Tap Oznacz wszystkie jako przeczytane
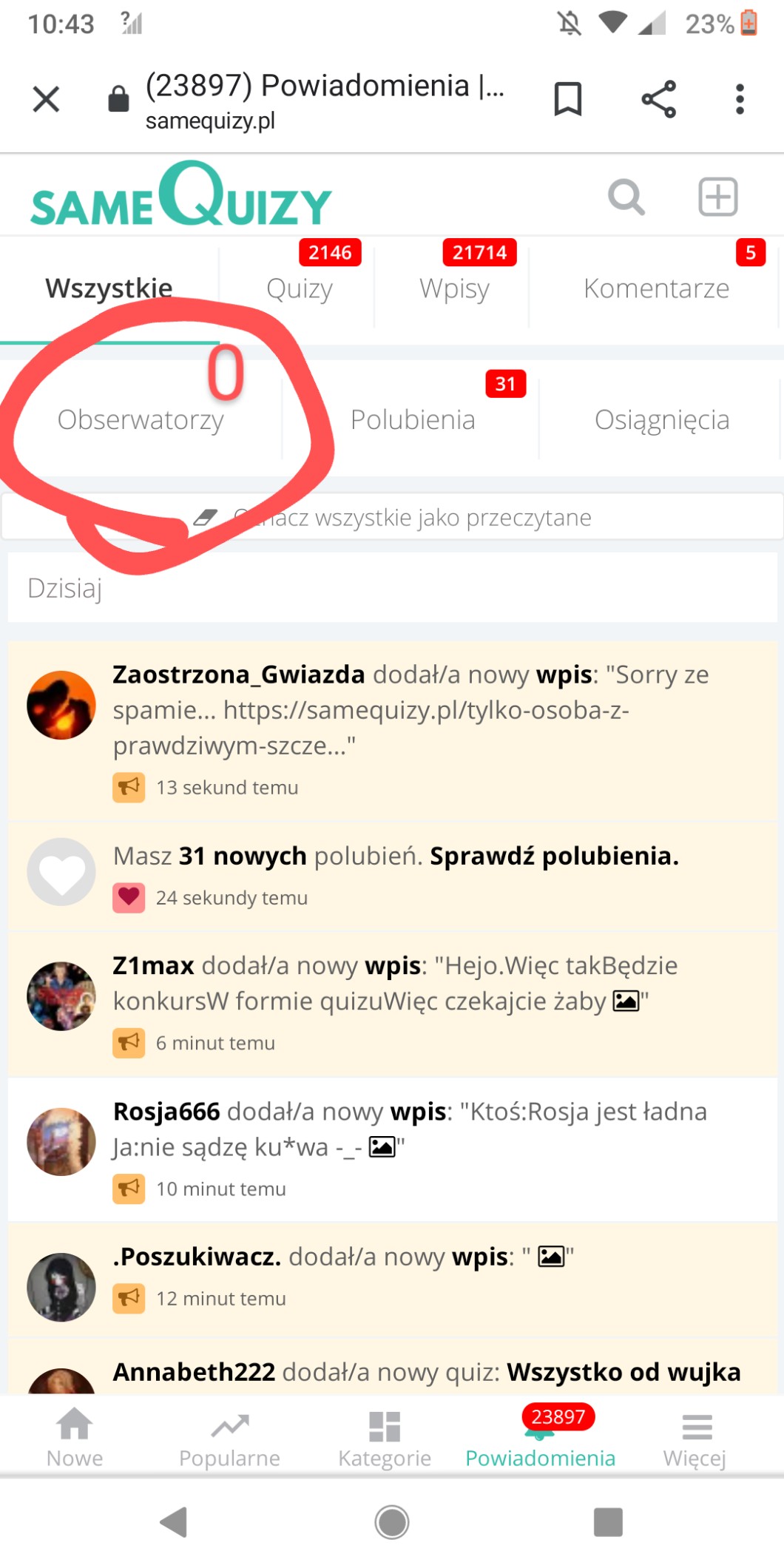The image size is (784, 1568). click(411, 518)
